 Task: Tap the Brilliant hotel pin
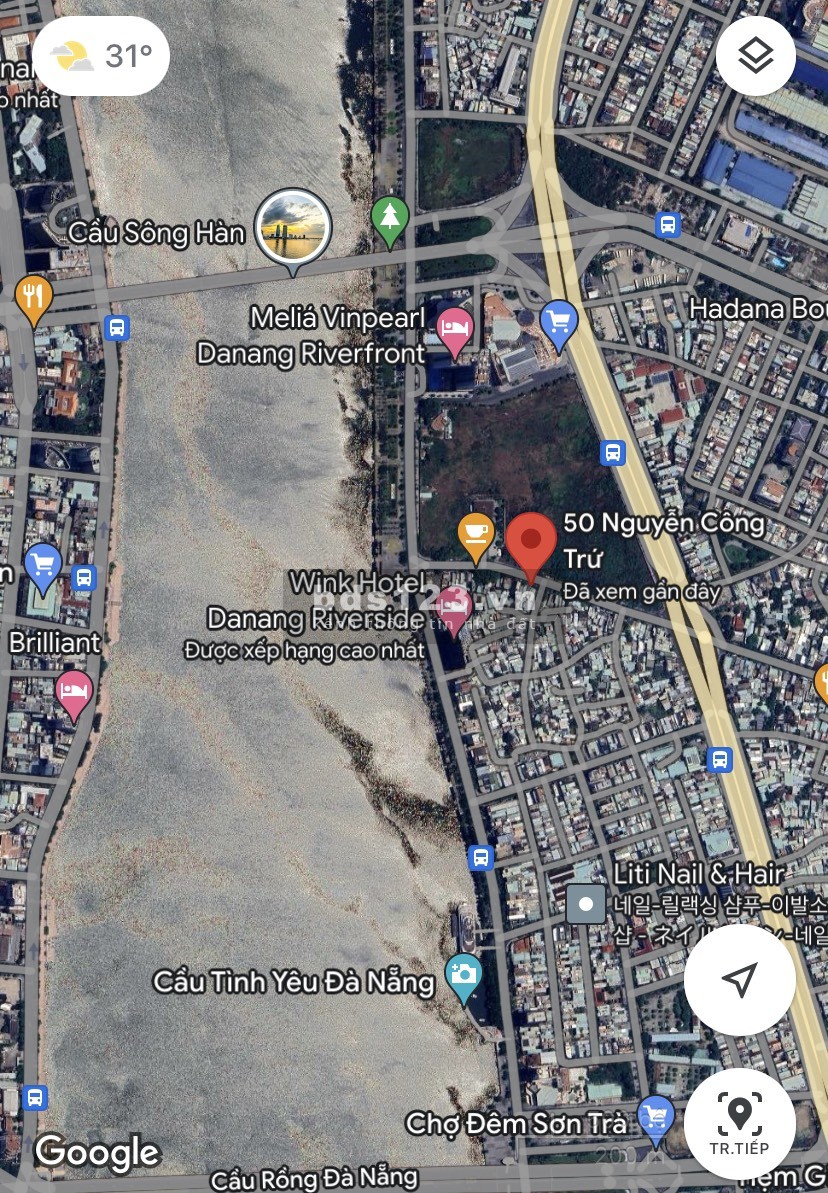coord(74,692)
